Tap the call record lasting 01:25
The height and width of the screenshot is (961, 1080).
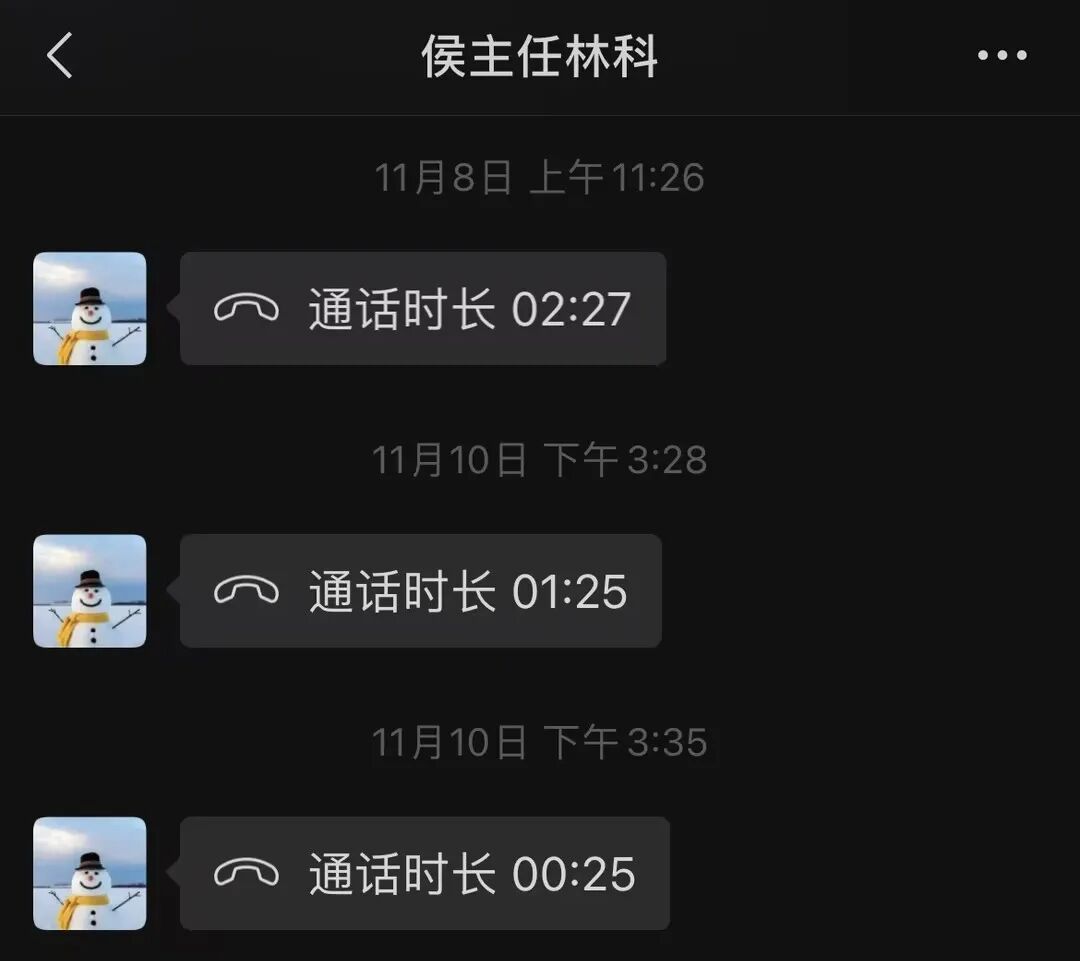(x=420, y=591)
